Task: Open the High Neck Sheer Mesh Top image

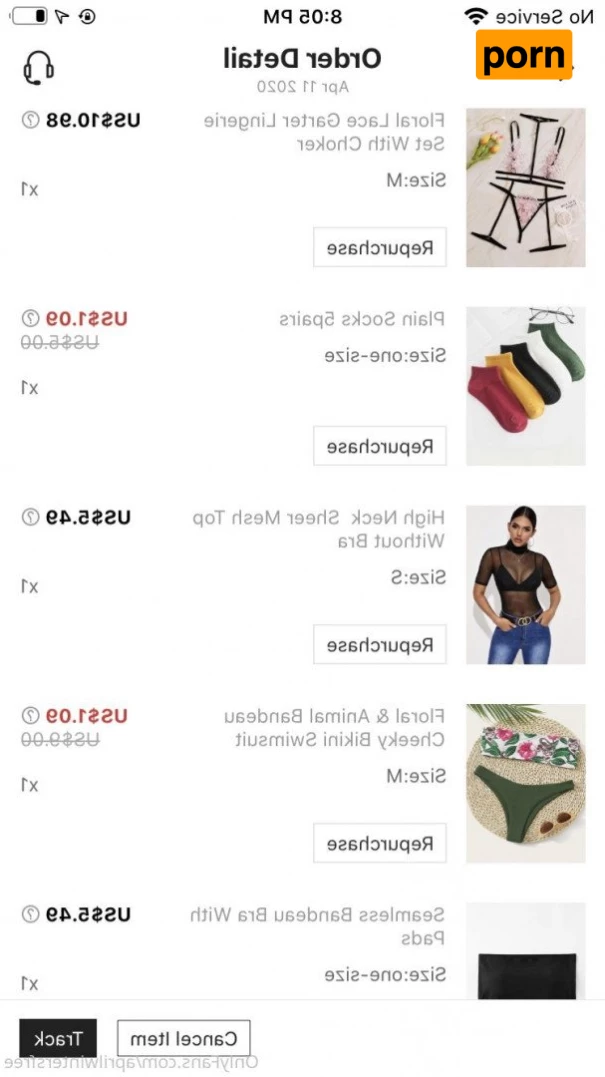Action: [x=525, y=585]
